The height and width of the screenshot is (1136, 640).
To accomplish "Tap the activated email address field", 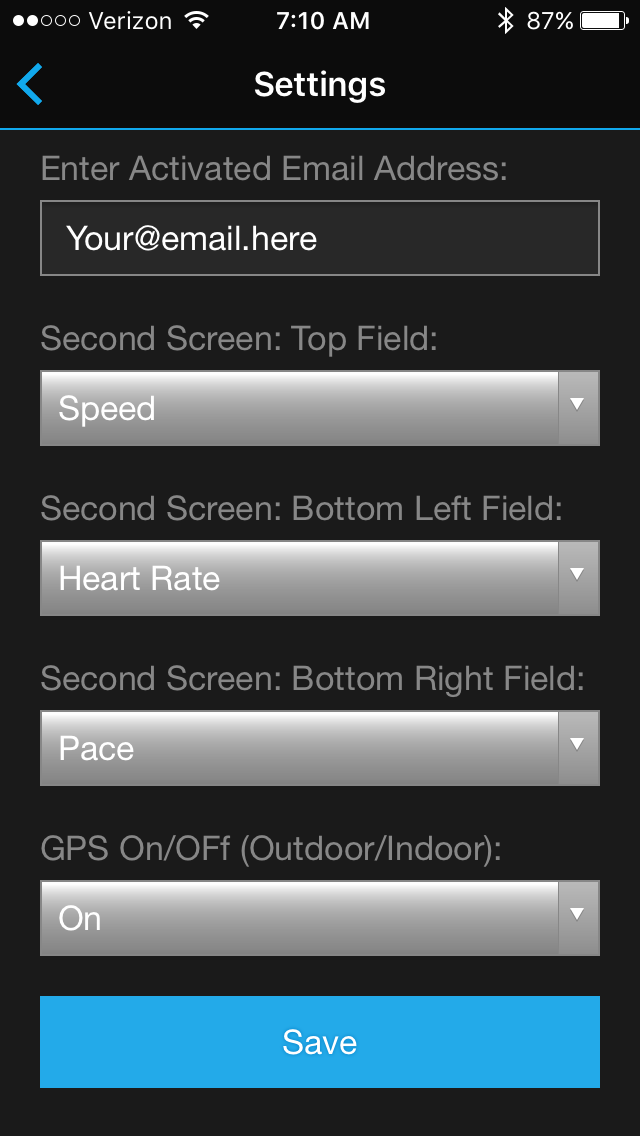I will click(319, 238).
